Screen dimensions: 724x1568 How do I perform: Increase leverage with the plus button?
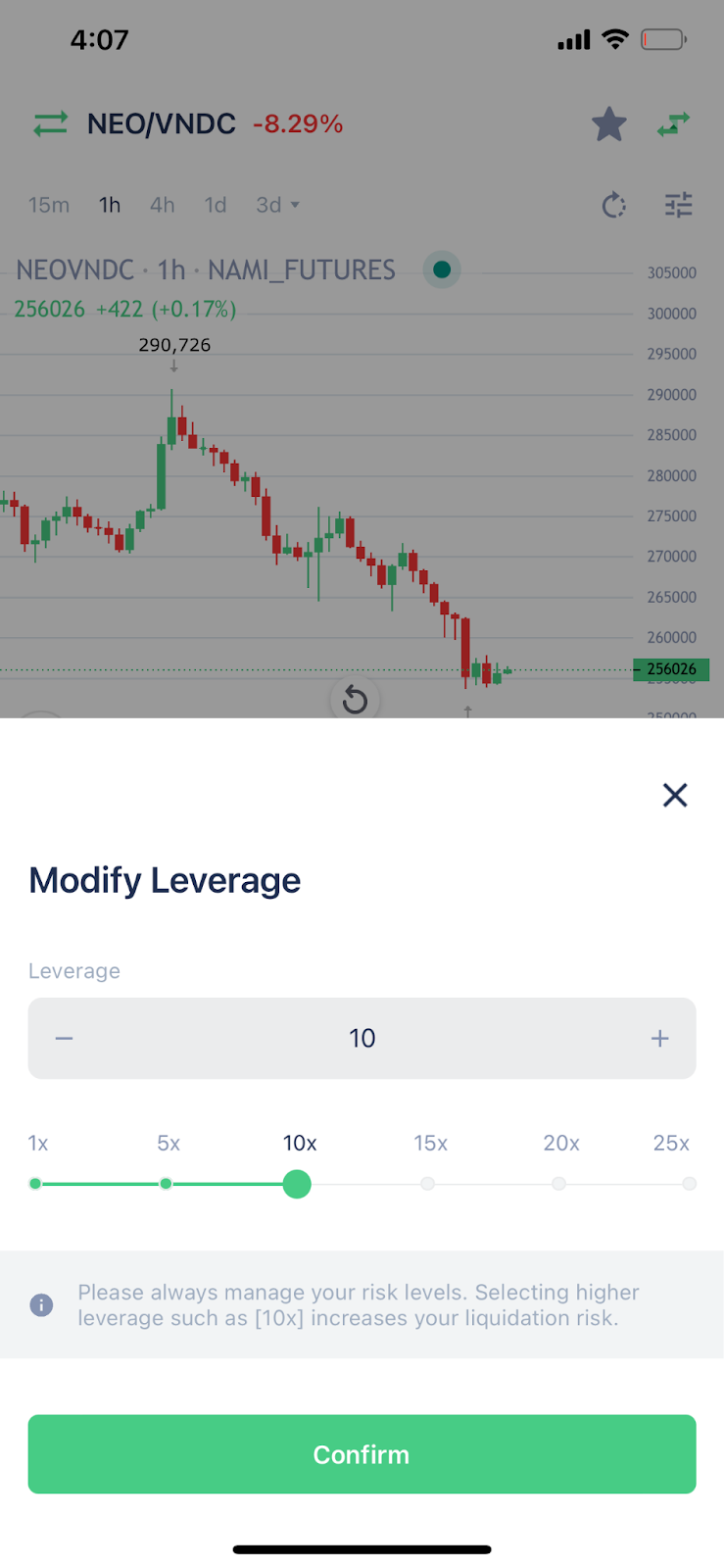pos(660,1038)
